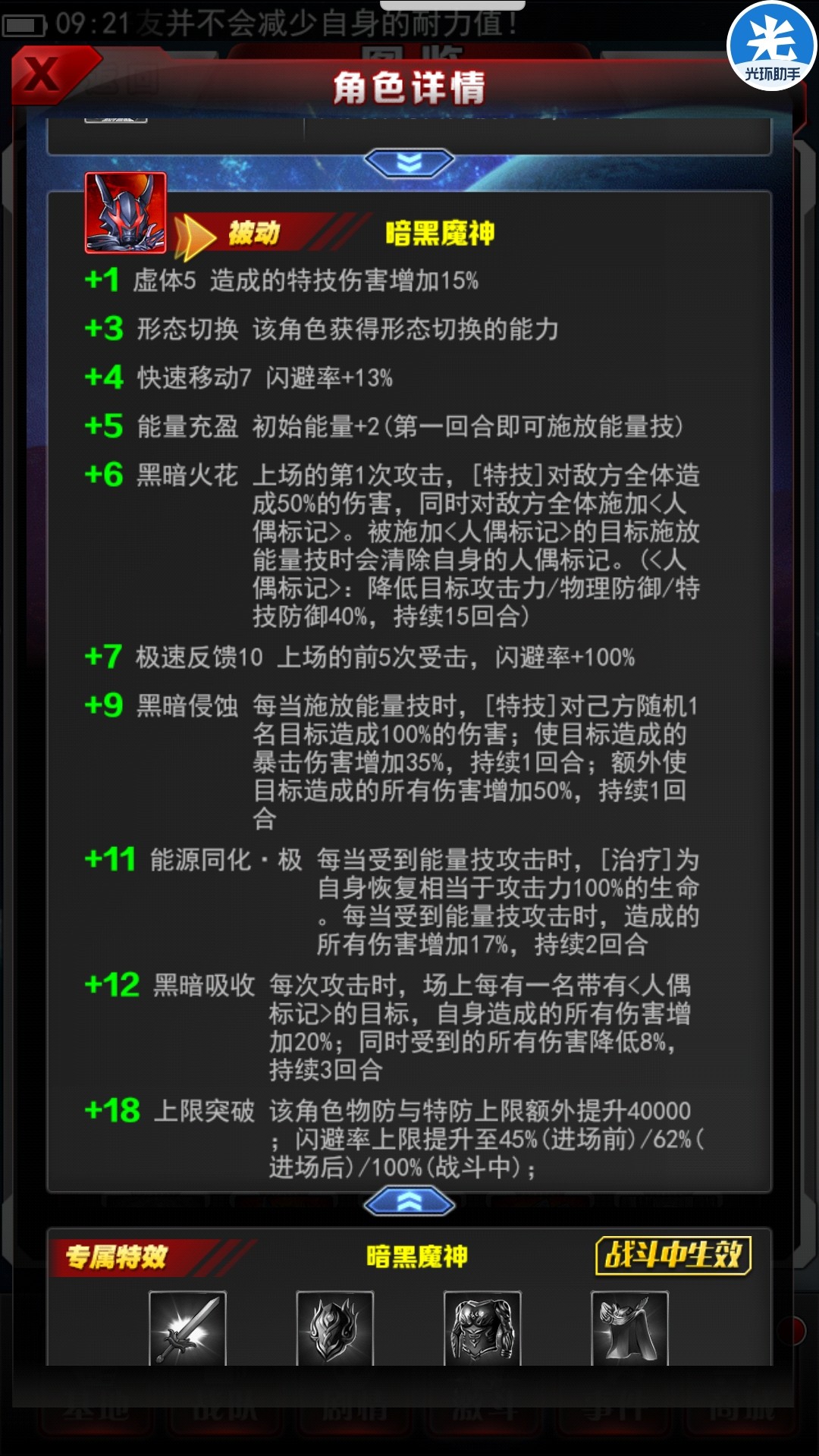Viewport: 819px width, 1456px height.
Task: Close the 角色详情 dialog with the red X
Action: click(44, 74)
